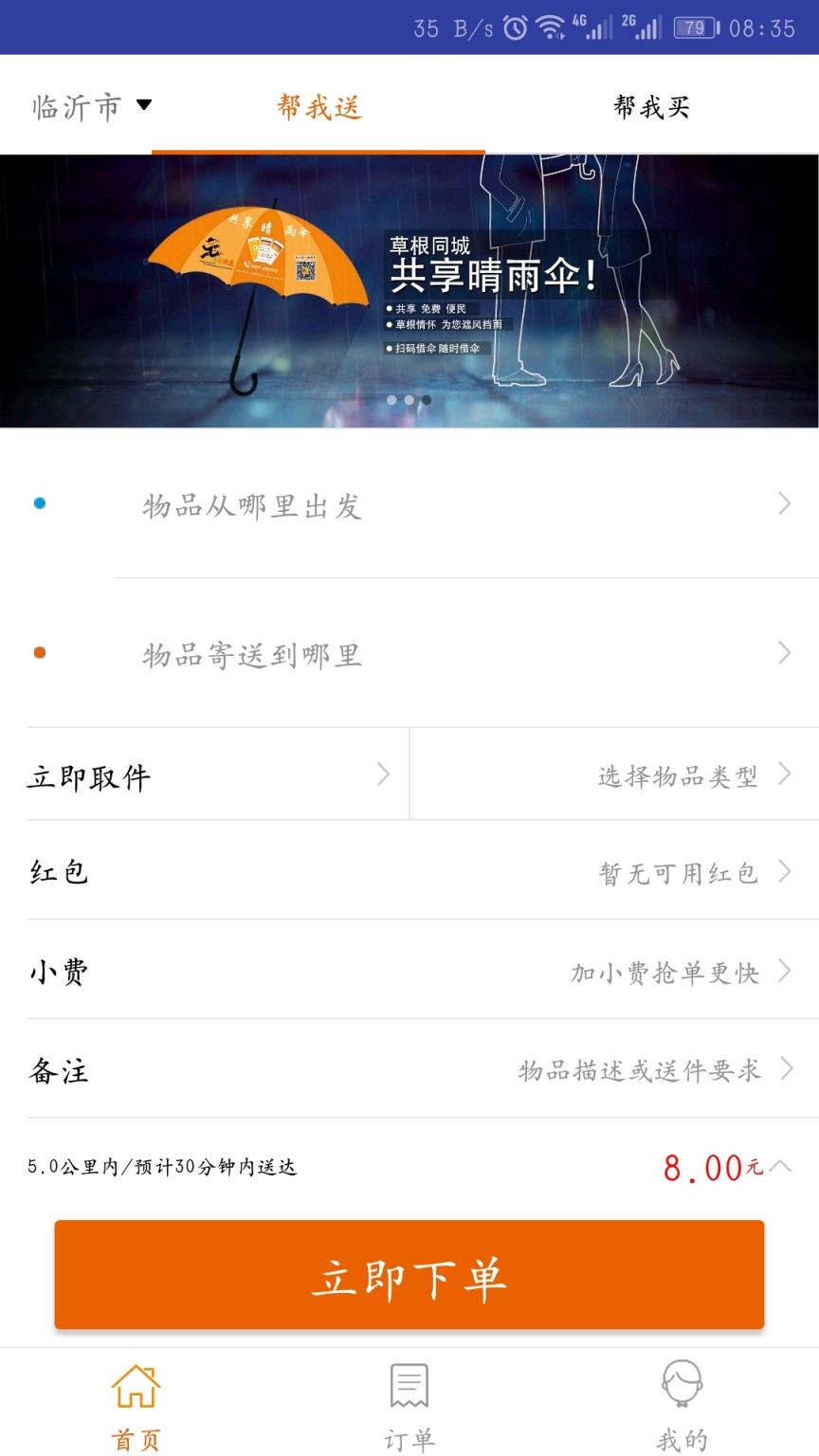Tap the 备注 remarks input row
This screenshot has width=819, height=1456.
409,1071
